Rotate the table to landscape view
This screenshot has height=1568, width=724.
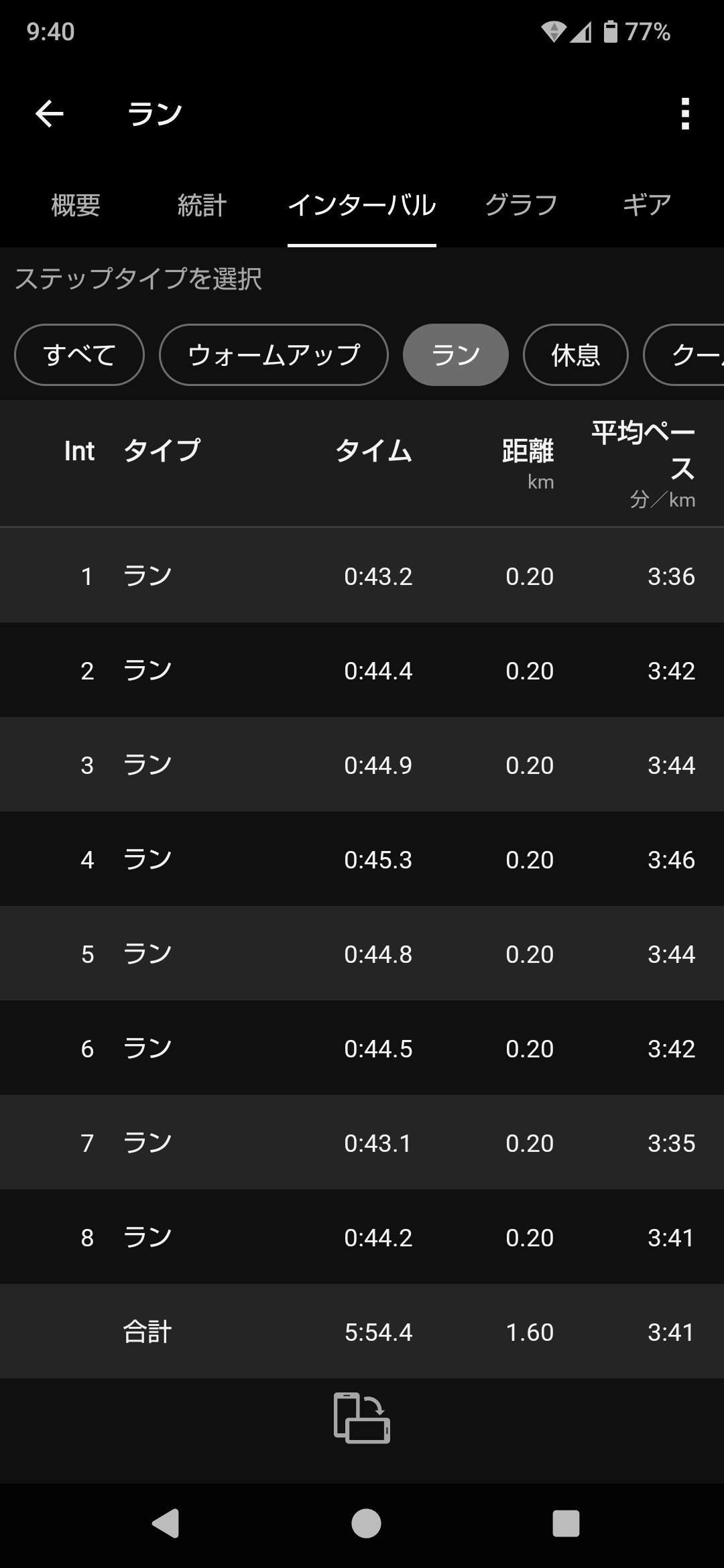point(362,1417)
